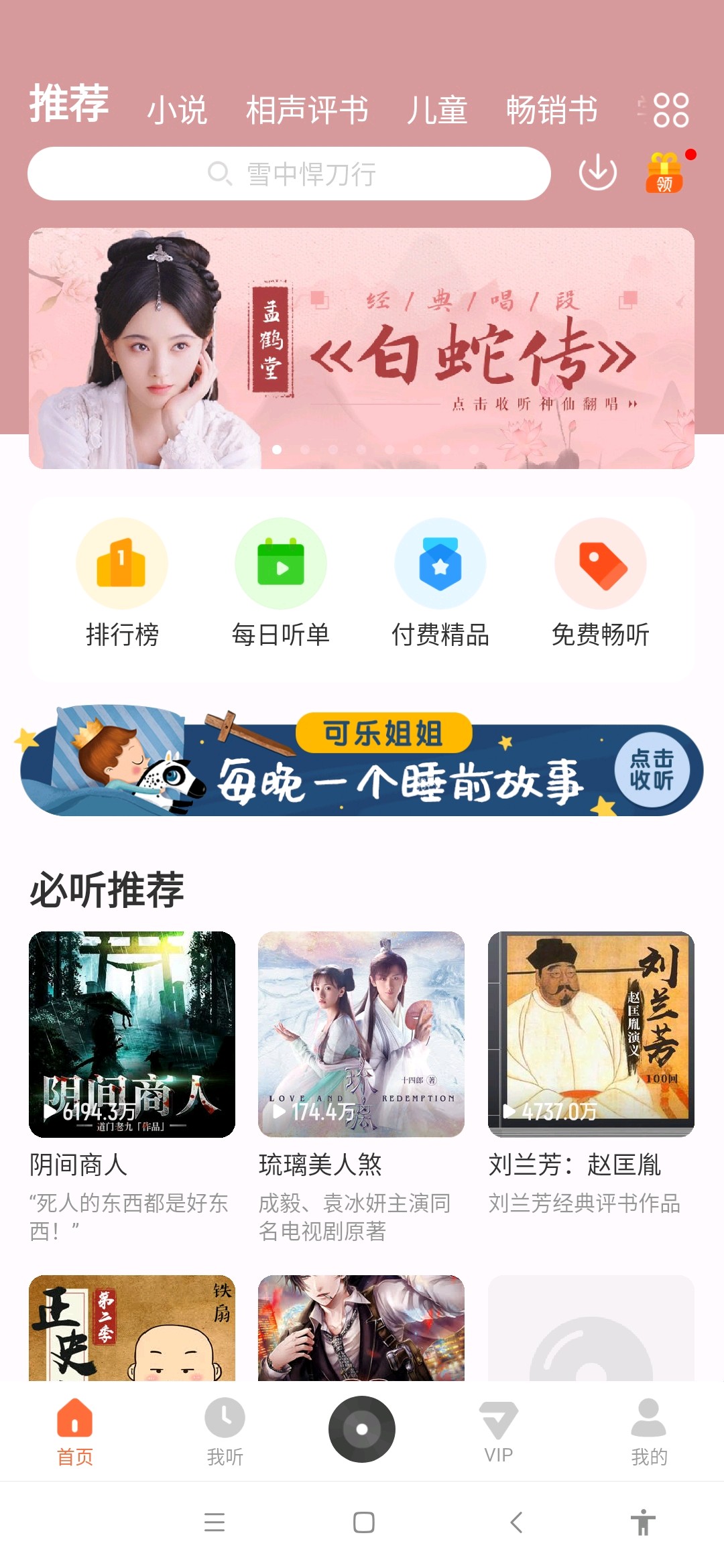The height and width of the screenshot is (1568, 724).
Task: Open the category grid icon in the top bar
Action: (x=672, y=109)
